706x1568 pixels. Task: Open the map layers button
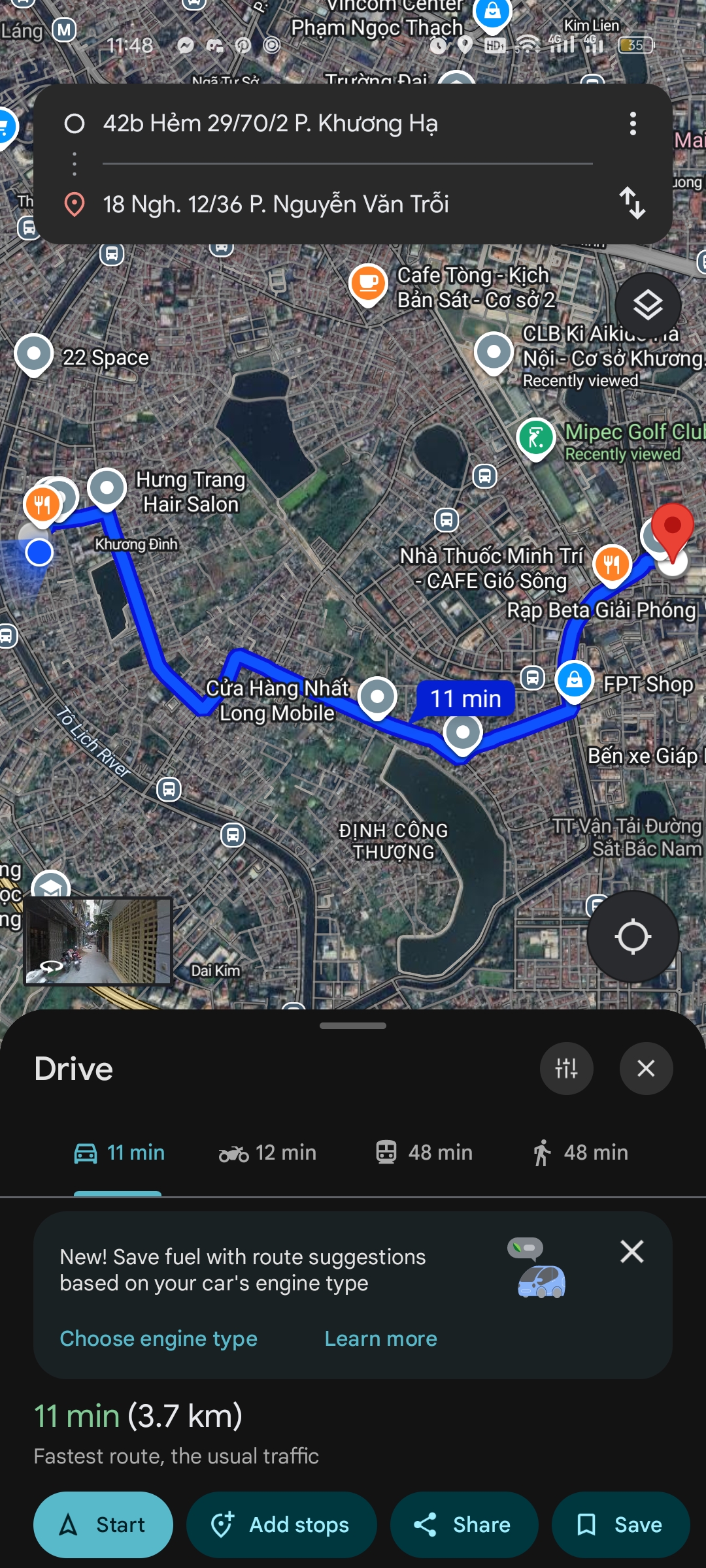(648, 305)
